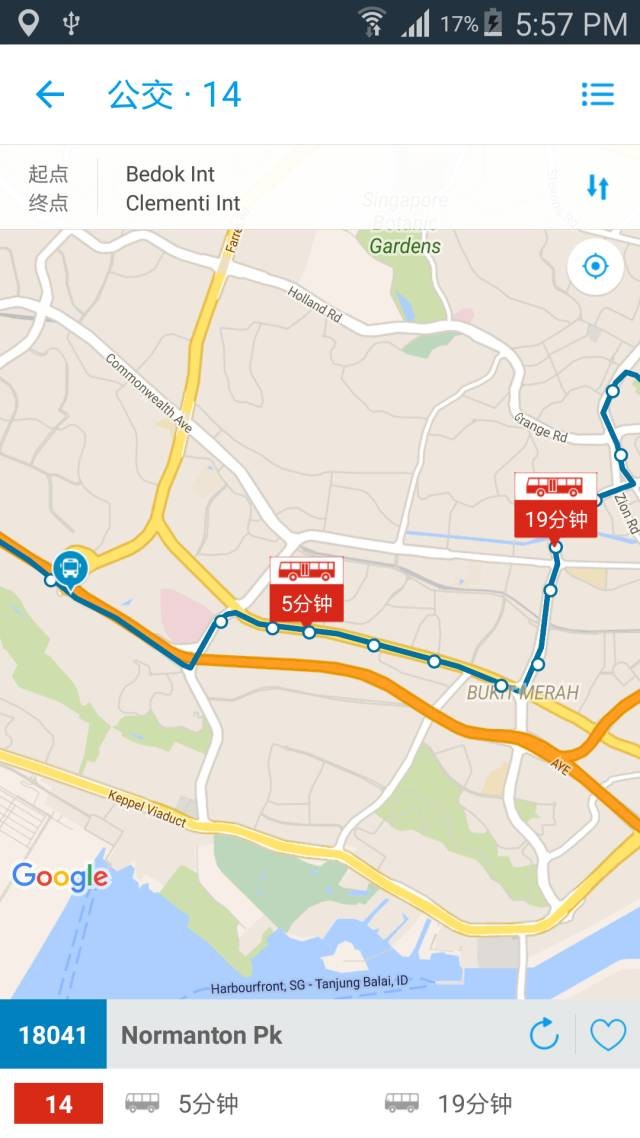The width and height of the screenshot is (640, 1138).
Task: Tap the 5分钟 bus marker on the map
Action: click(306, 590)
